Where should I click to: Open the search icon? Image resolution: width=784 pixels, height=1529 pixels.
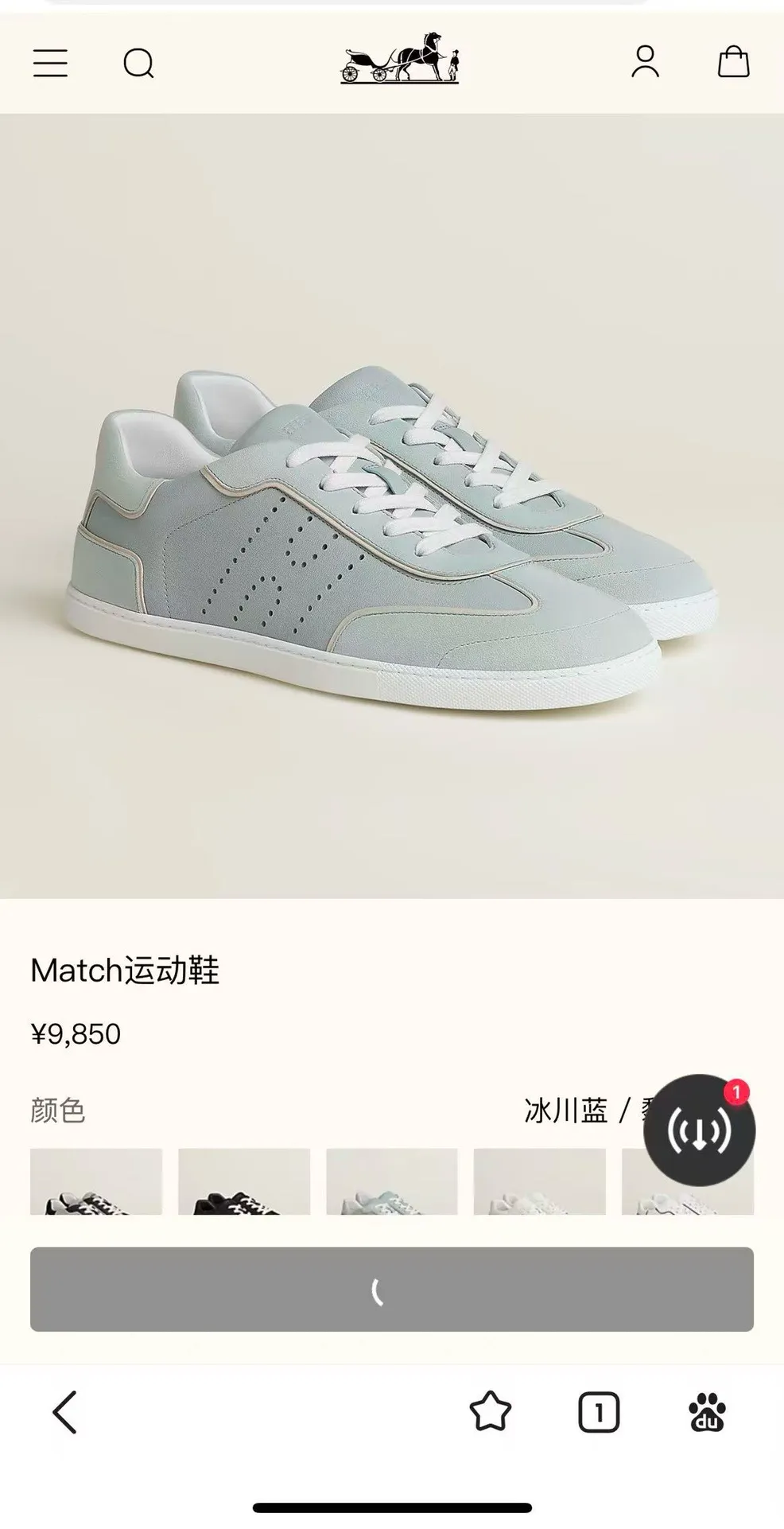[138, 63]
